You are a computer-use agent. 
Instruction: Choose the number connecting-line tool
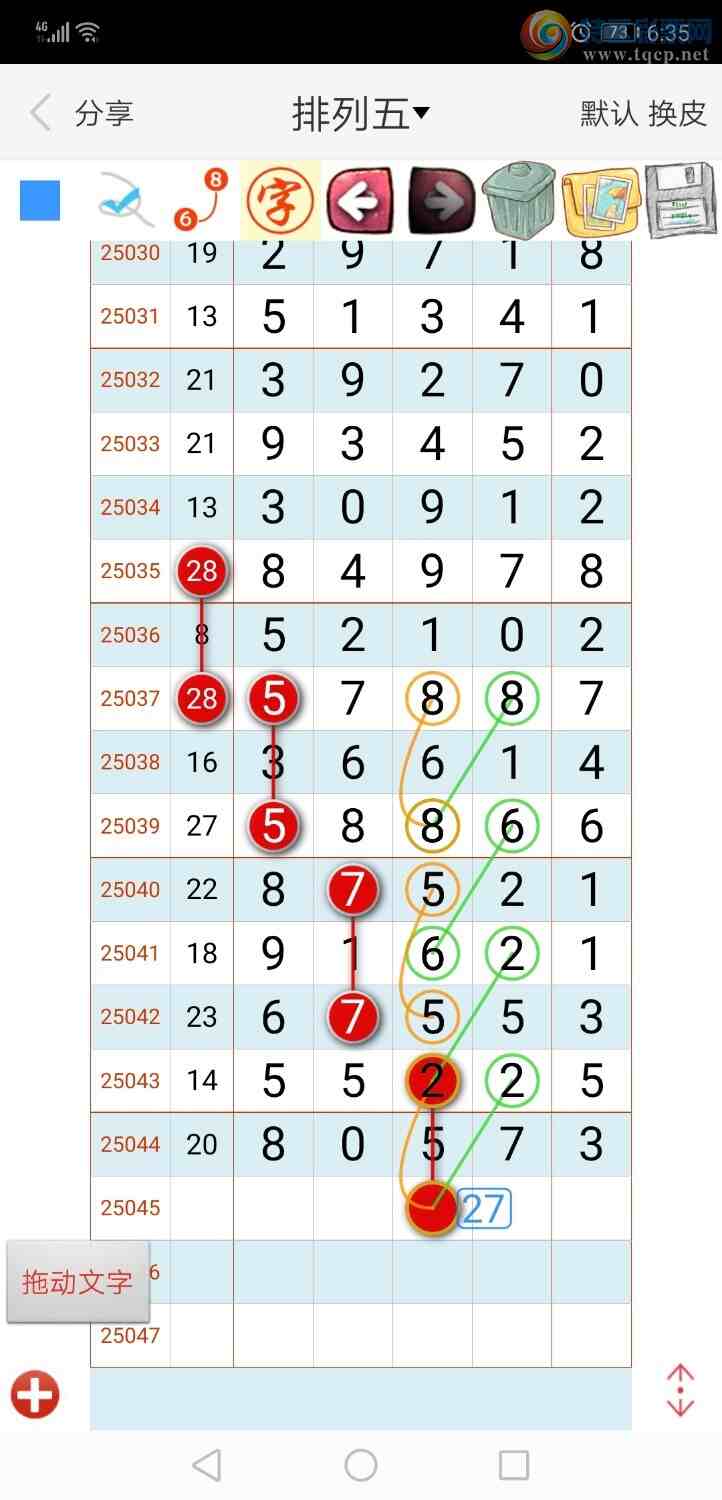click(200, 201)
